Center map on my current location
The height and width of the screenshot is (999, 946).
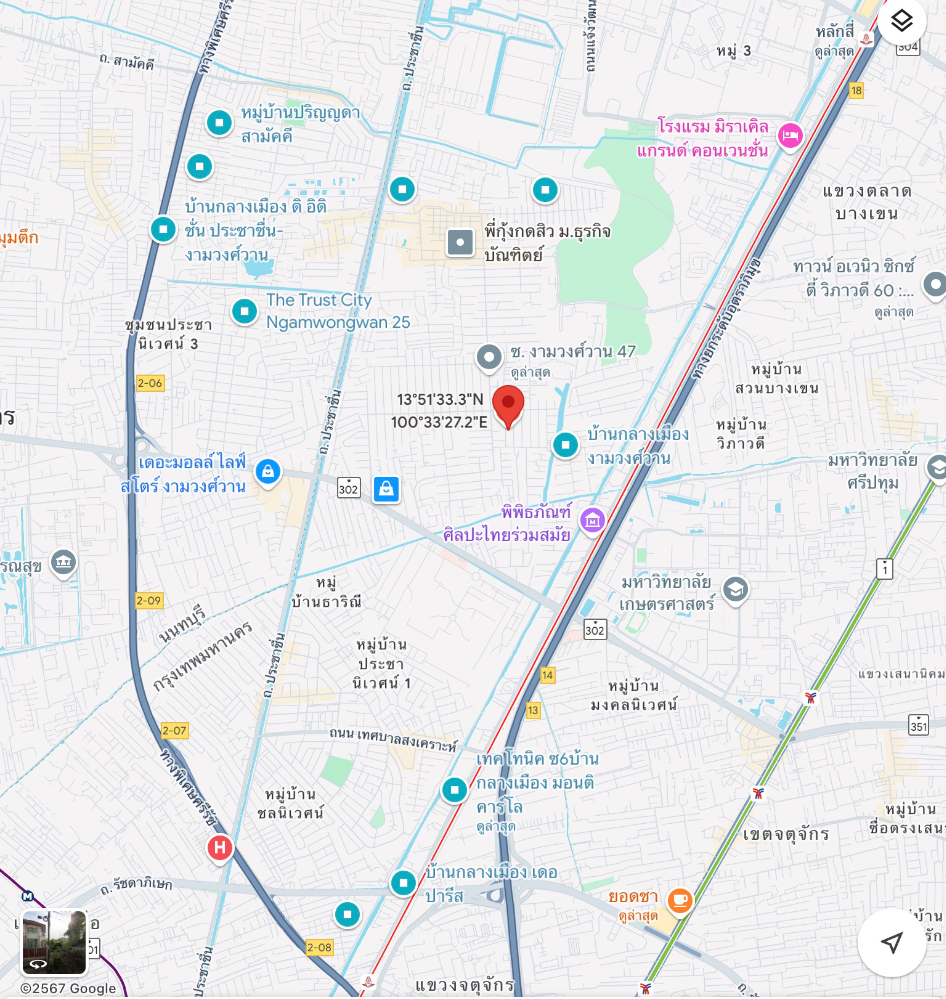[x=891, y=943]
